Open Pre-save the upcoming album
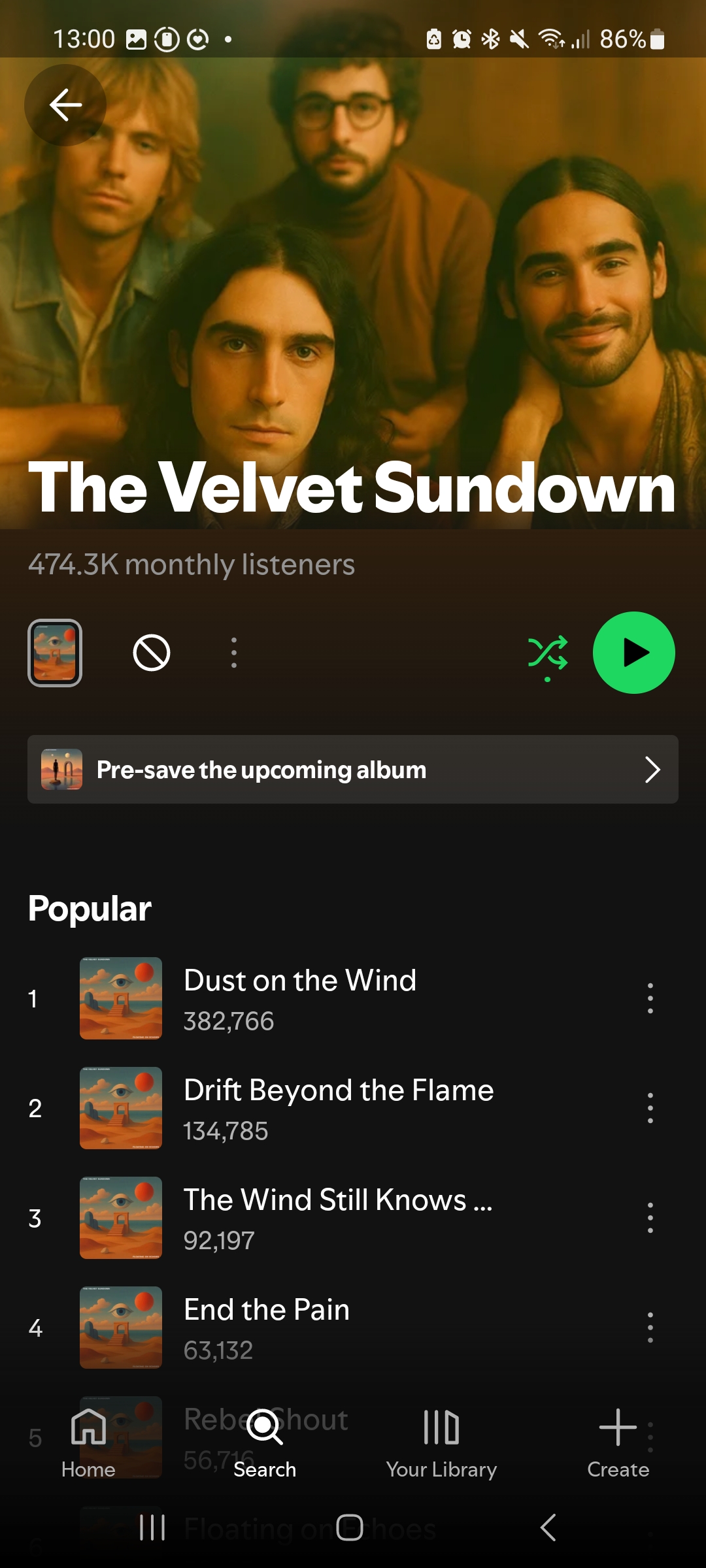 click(x=353, y=770)
